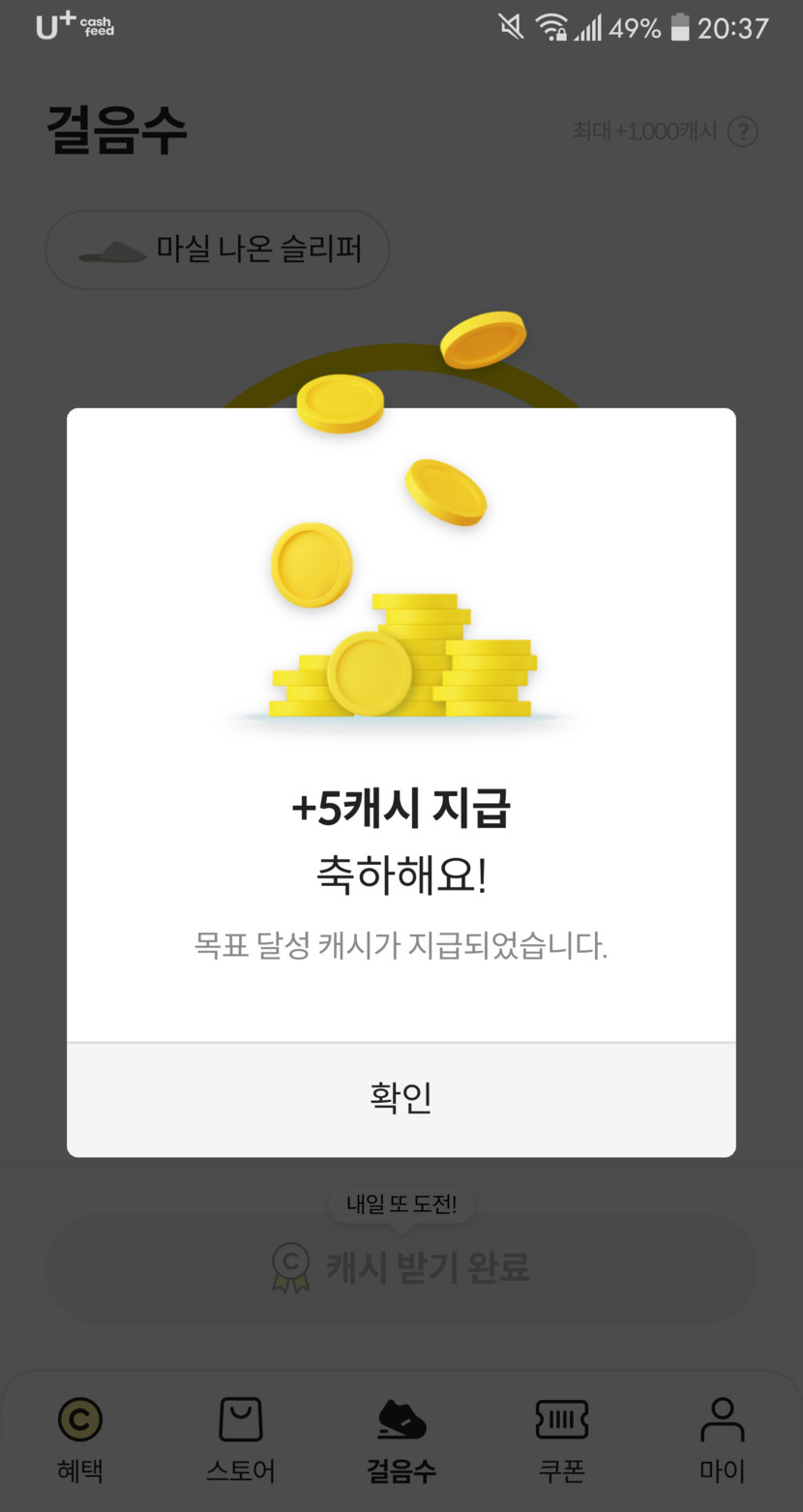
Task: Tap the 마실 나온 슬리퍼 chip
Action: pyautogui.click(x=218, y=250)
